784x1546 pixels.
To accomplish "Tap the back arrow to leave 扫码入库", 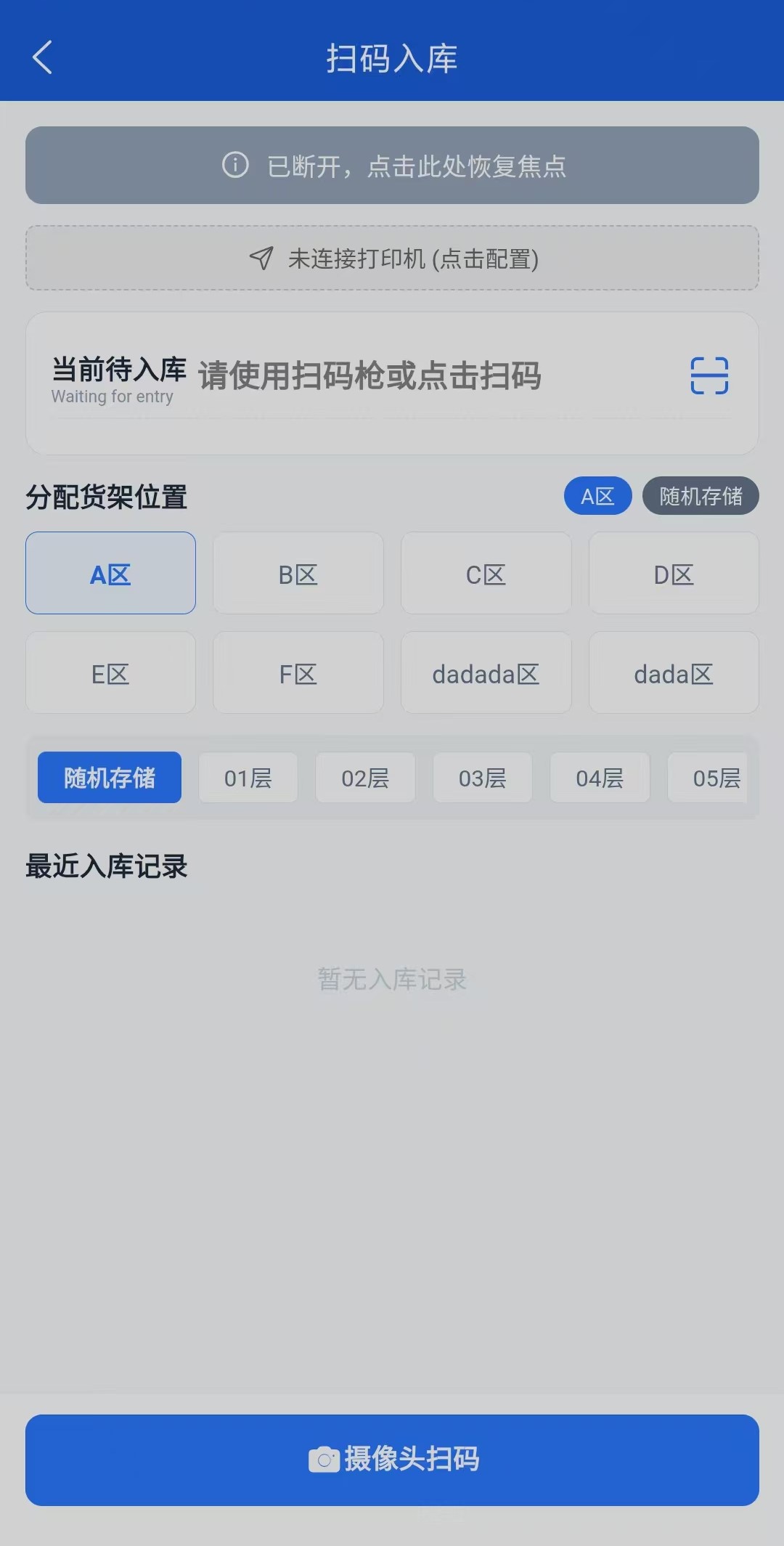I will [x=41, y=58].
